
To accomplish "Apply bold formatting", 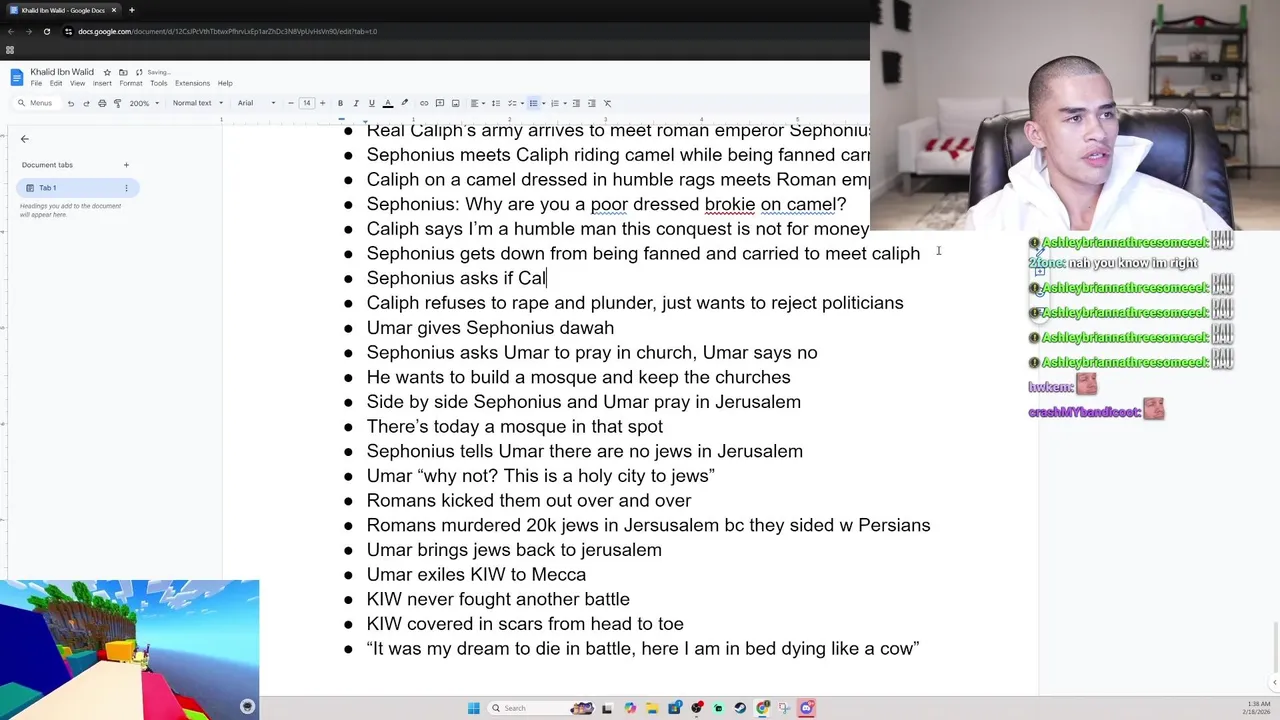I will [x=340, y=103].
